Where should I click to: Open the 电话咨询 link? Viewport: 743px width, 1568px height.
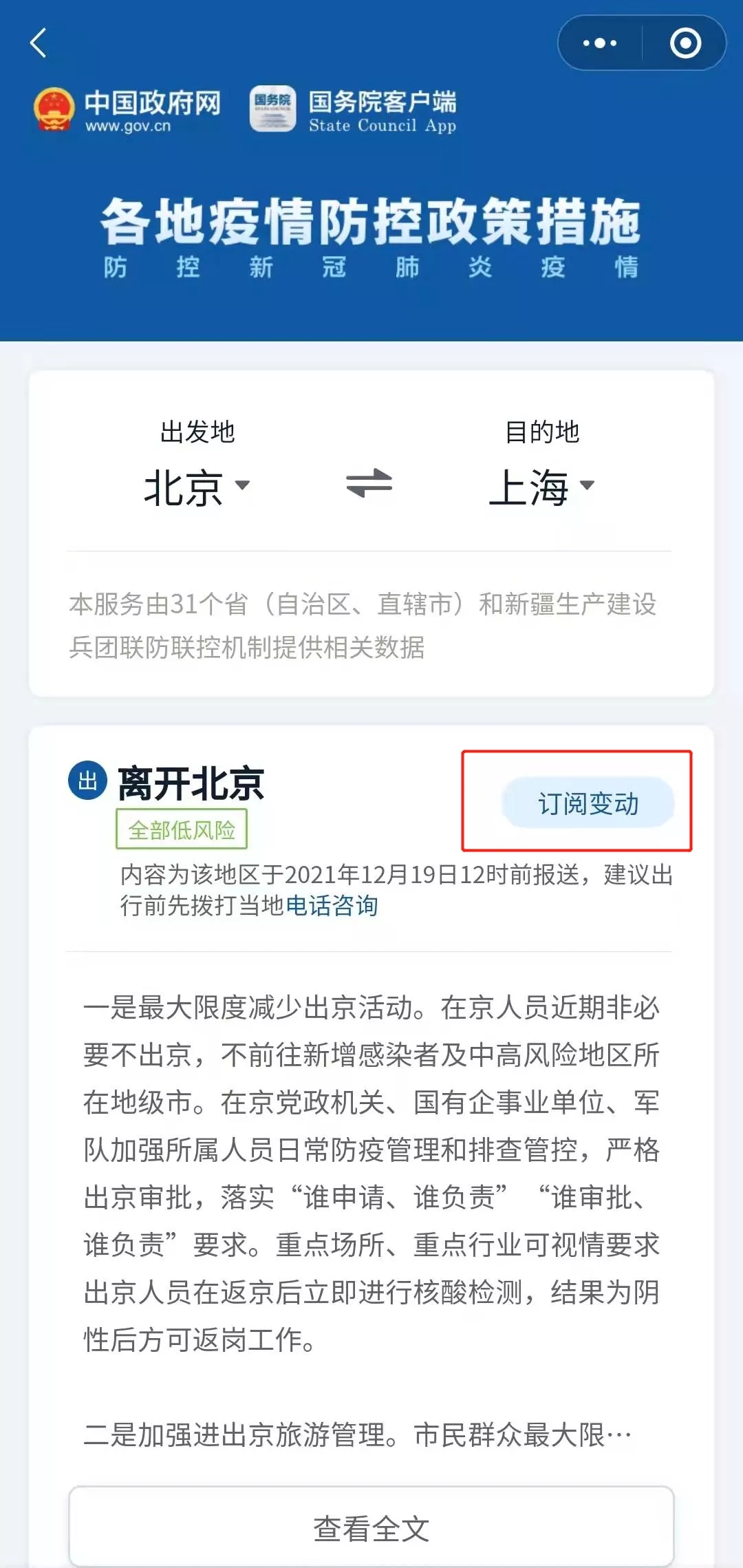(x=332, y=905)
